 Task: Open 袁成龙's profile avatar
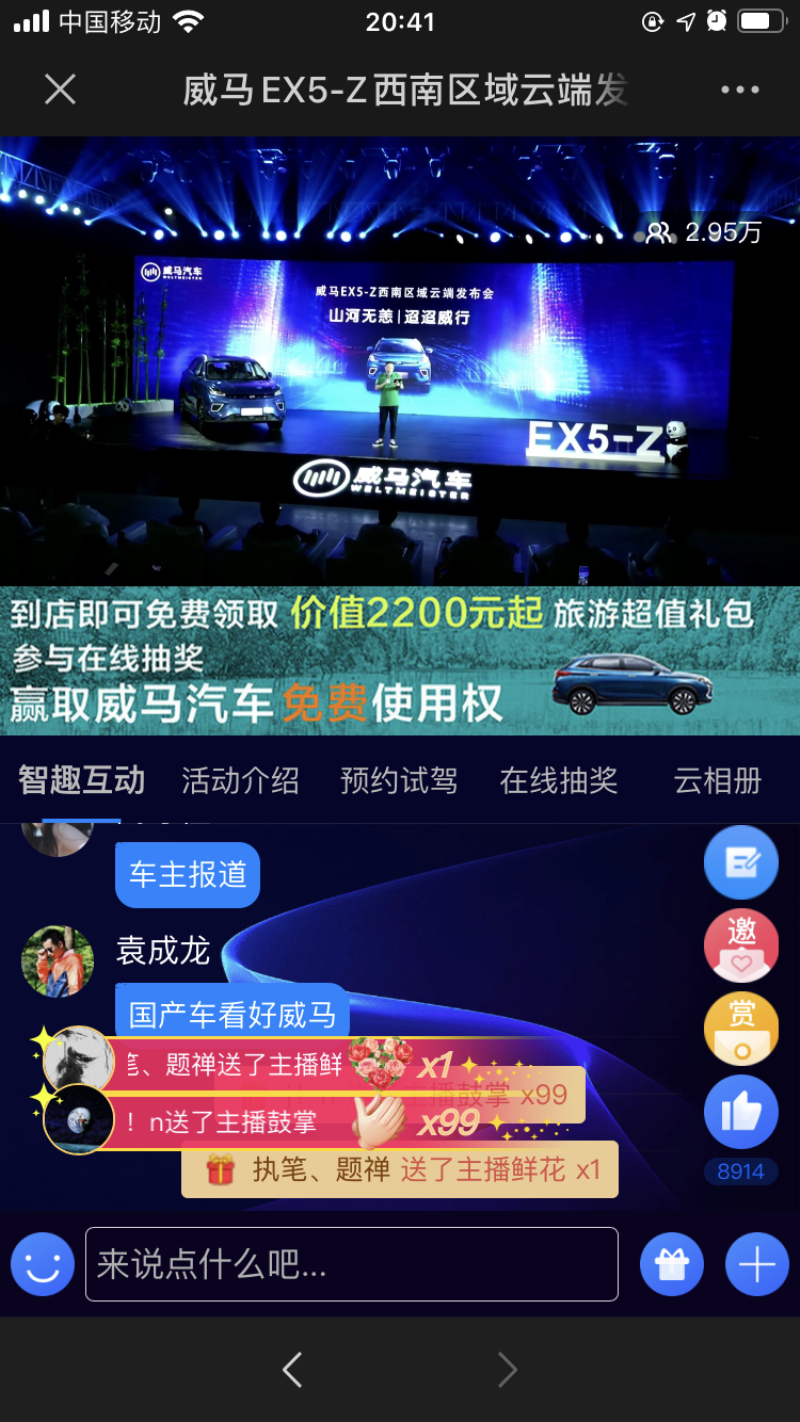point(58,961)
